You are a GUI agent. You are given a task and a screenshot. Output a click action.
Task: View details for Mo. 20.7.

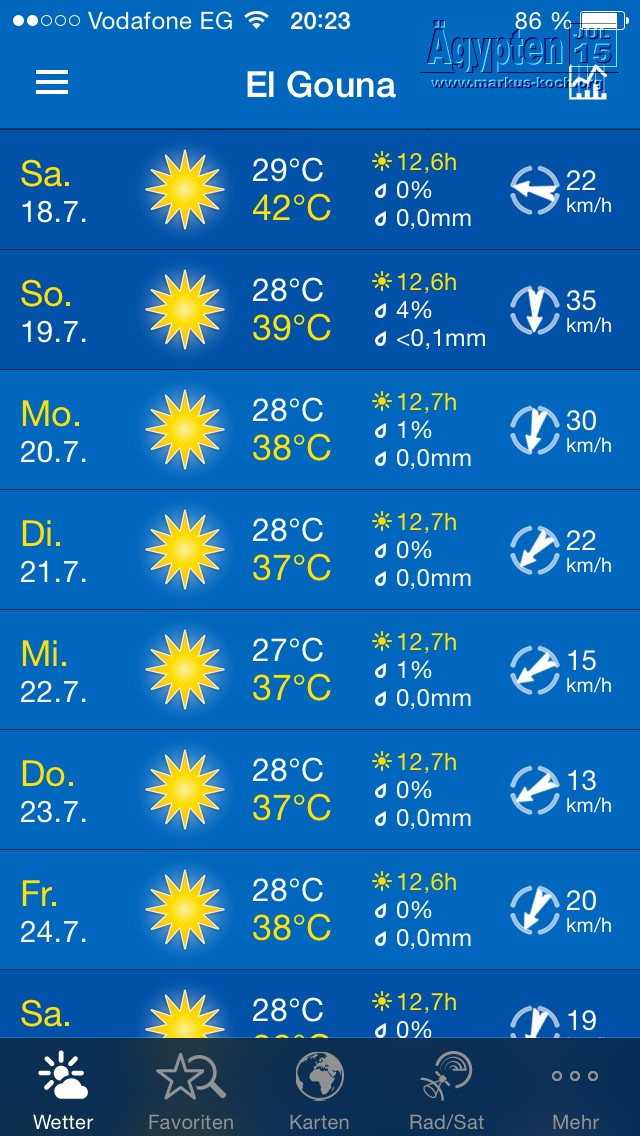(x=320, y=430)
